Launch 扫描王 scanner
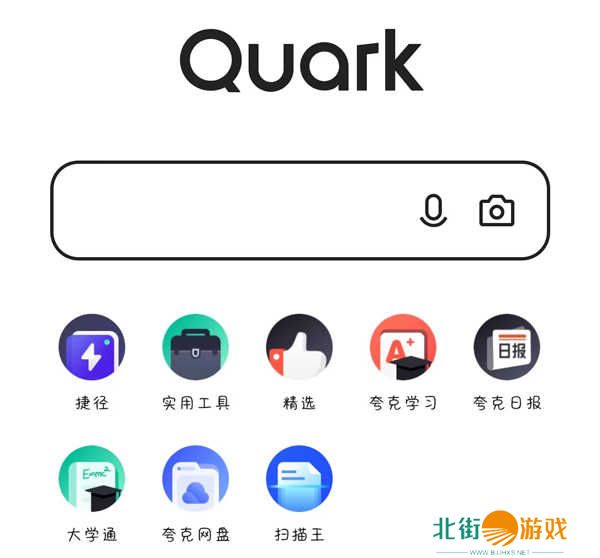Image resolution: width=600 pixels, height=558 pixels. point(299,479)
